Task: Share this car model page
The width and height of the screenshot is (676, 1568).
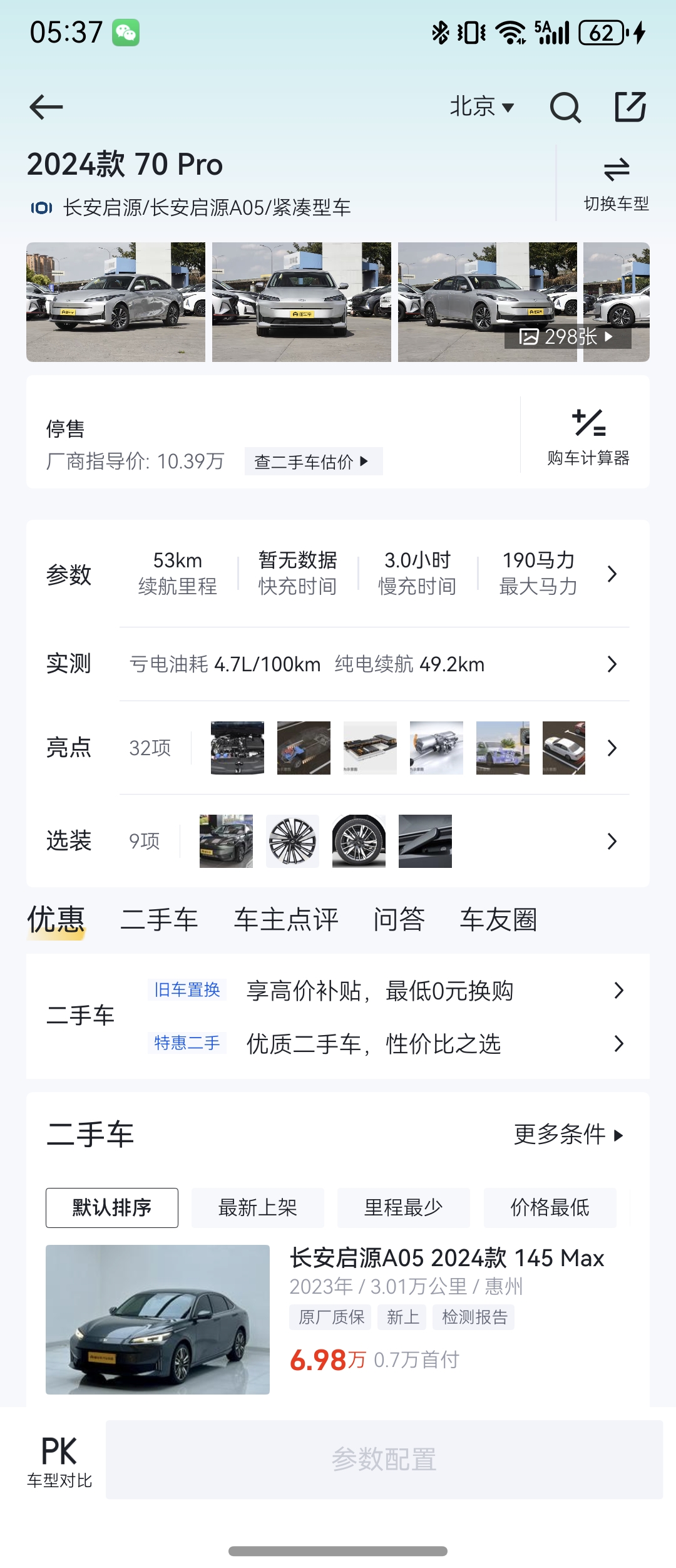Action: (630, 107)
